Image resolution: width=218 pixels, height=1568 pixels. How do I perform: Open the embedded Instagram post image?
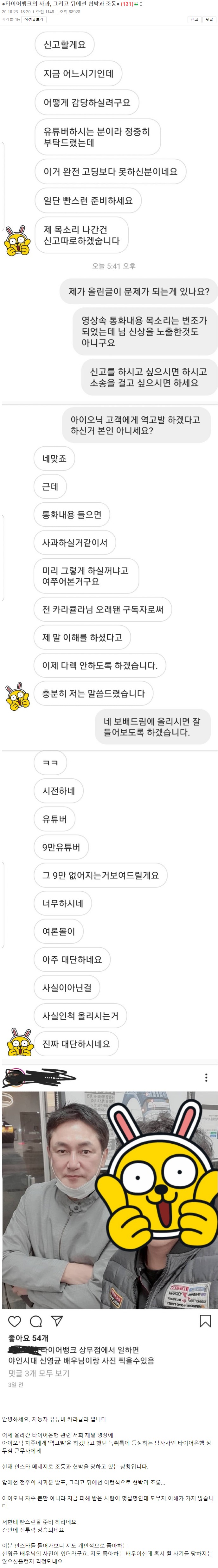point(109,1200)
